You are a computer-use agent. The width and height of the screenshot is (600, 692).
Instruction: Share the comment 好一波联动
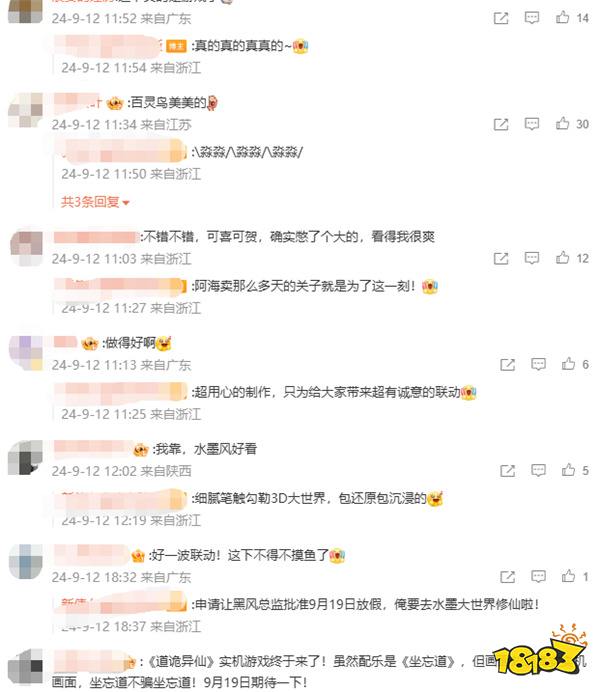tap(508, 577)
